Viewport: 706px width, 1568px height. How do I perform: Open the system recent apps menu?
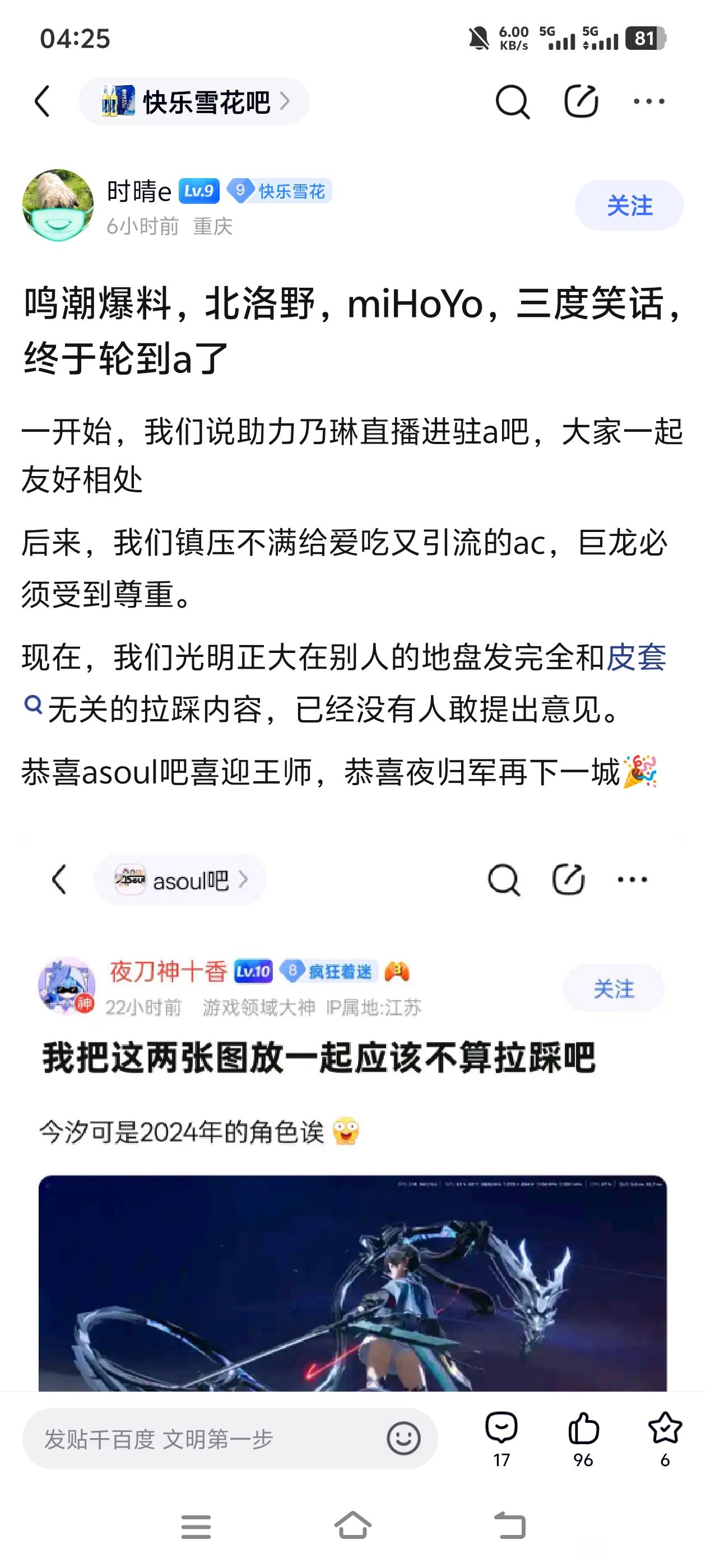point(196,1526)
